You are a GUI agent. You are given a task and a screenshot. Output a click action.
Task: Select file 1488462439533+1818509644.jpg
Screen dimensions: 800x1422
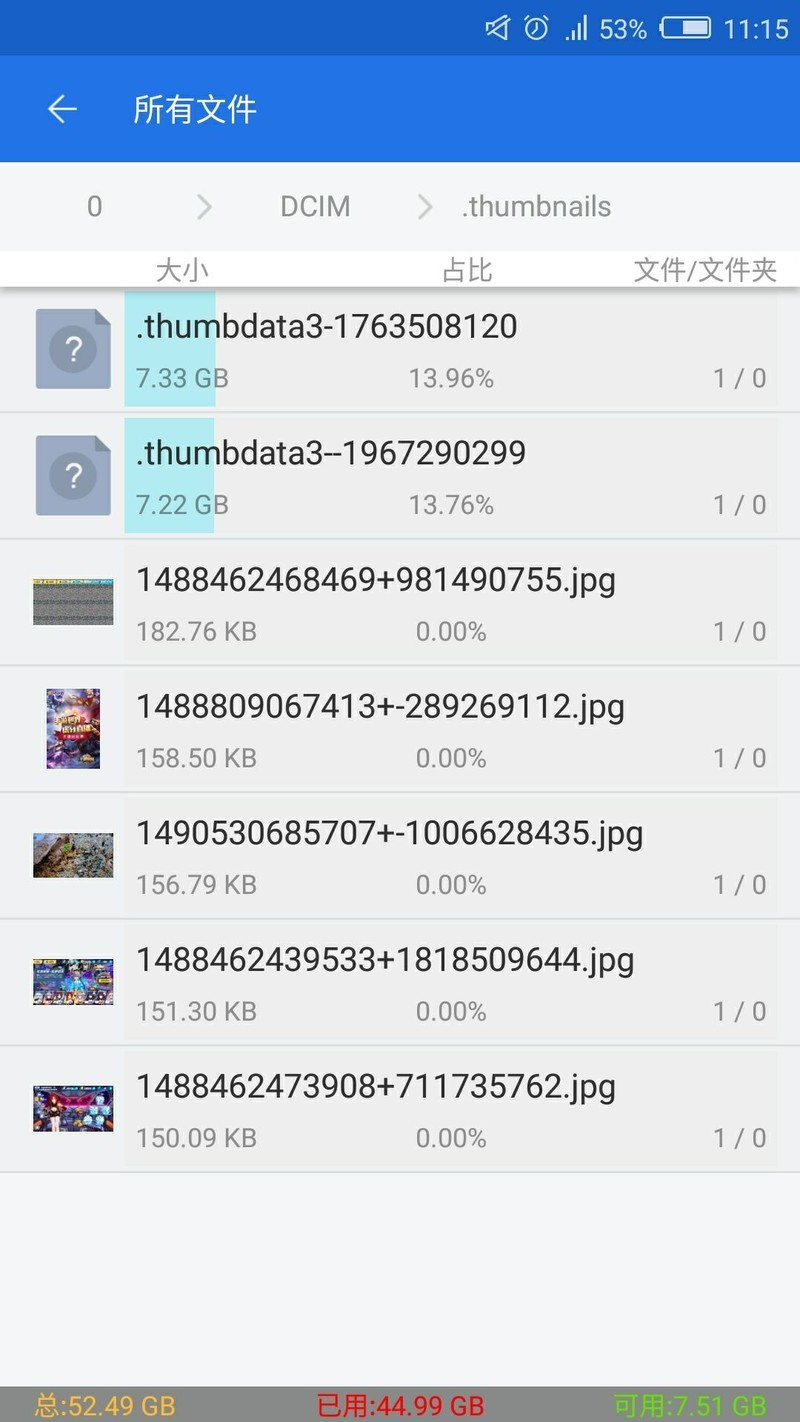(x=400, y=982)
